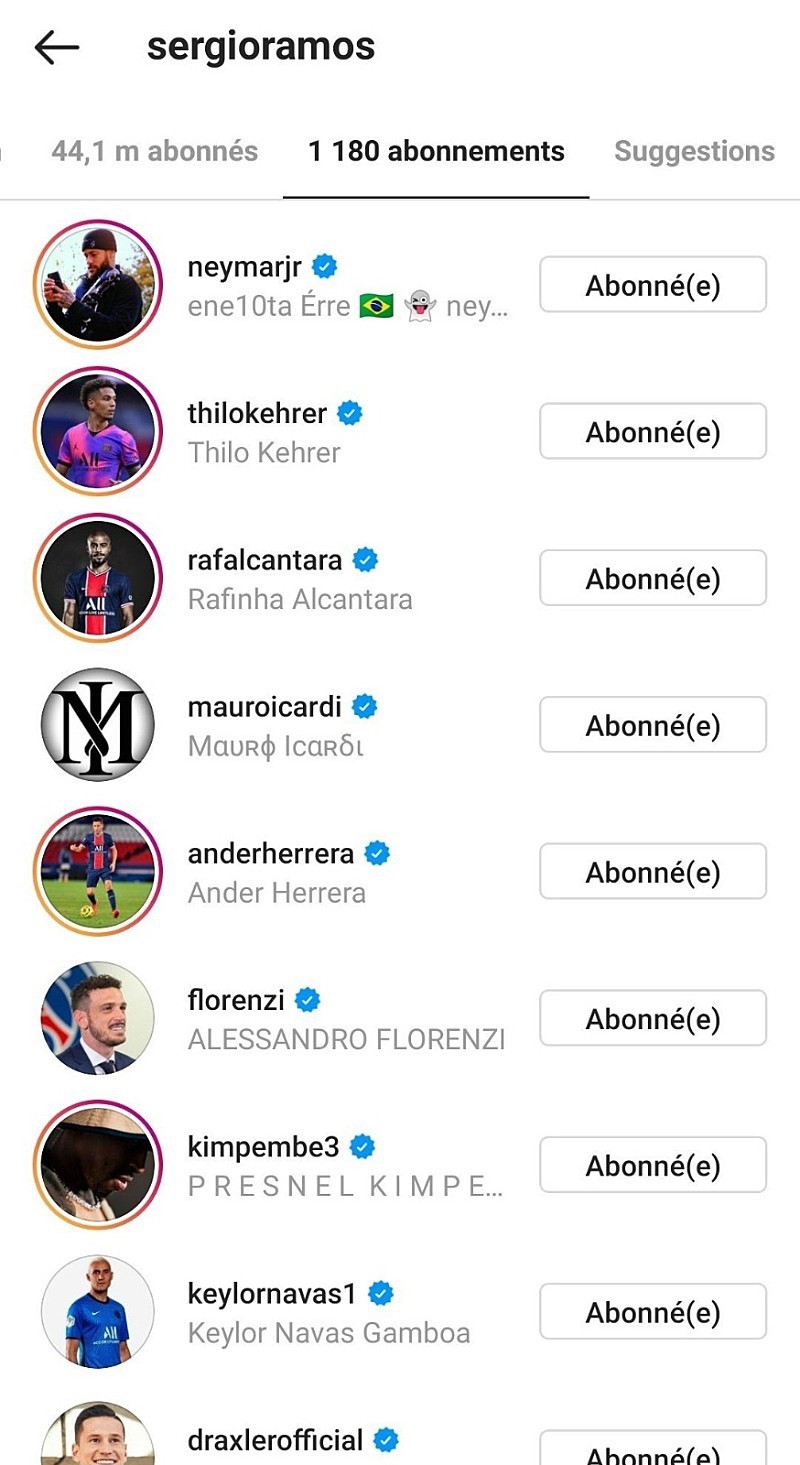The width and height of the screenshot is (800, 1465).
Task: Open keylornavas1's profile
Action: pos(272,1294)
